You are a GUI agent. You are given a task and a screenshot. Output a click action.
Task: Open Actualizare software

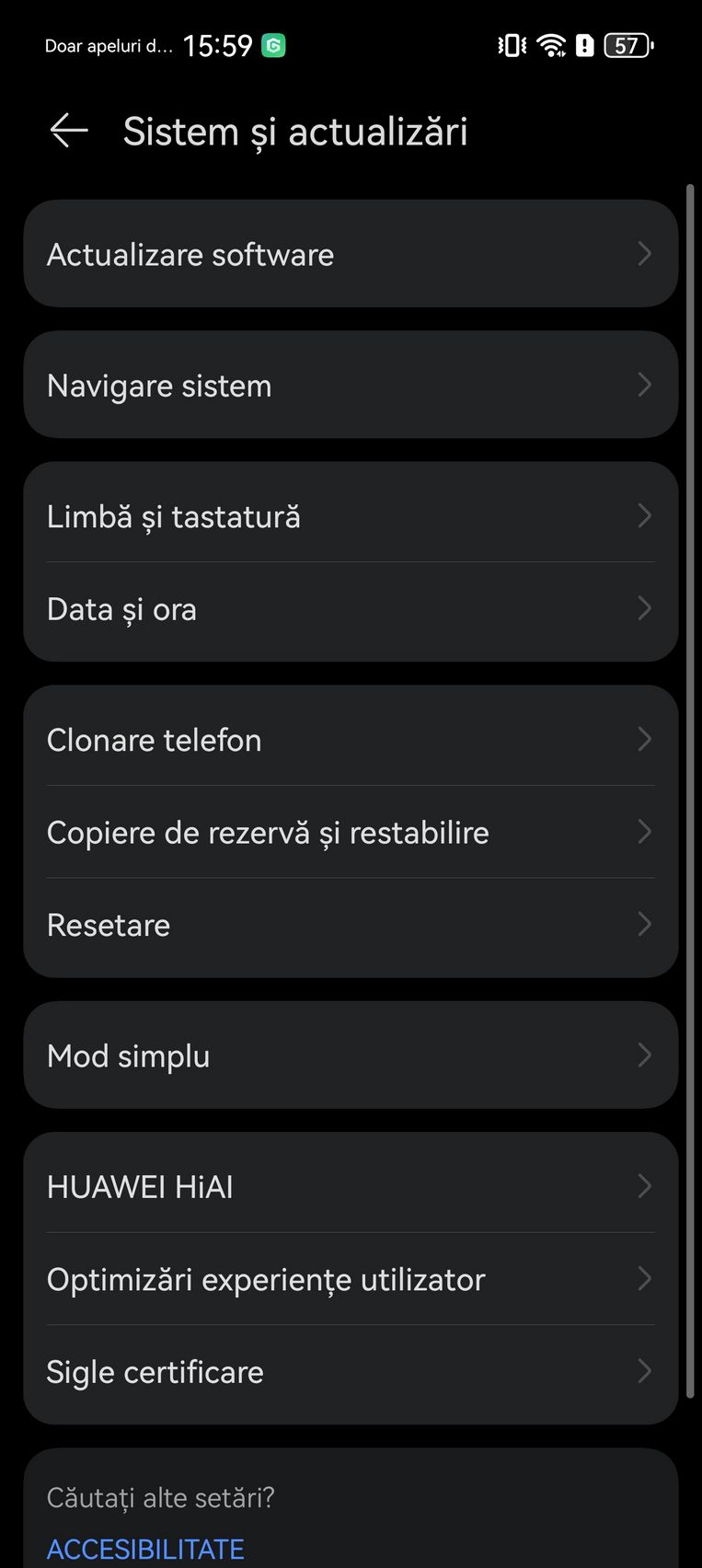pyautogui.click(x=351, y=254)
